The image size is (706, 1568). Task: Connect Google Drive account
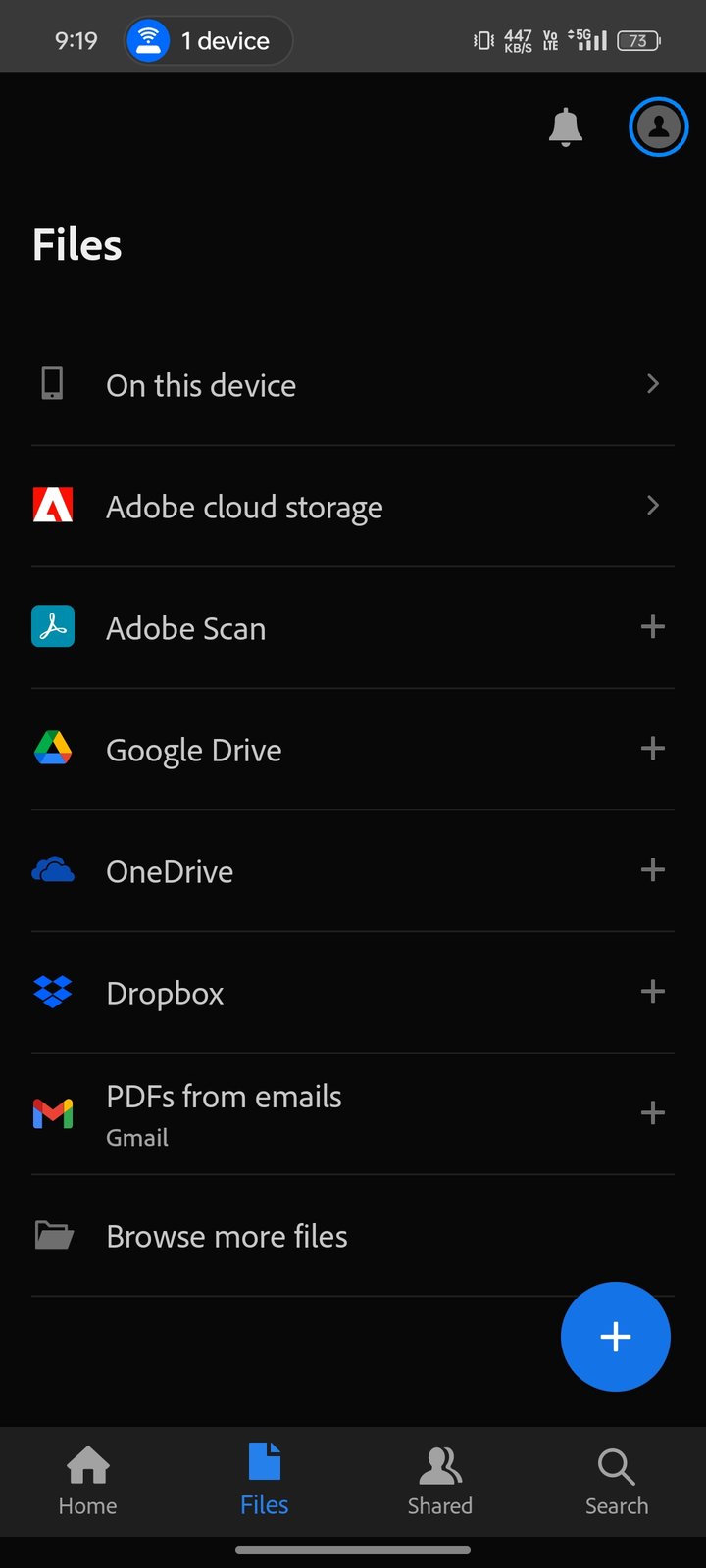pos(652,749)
